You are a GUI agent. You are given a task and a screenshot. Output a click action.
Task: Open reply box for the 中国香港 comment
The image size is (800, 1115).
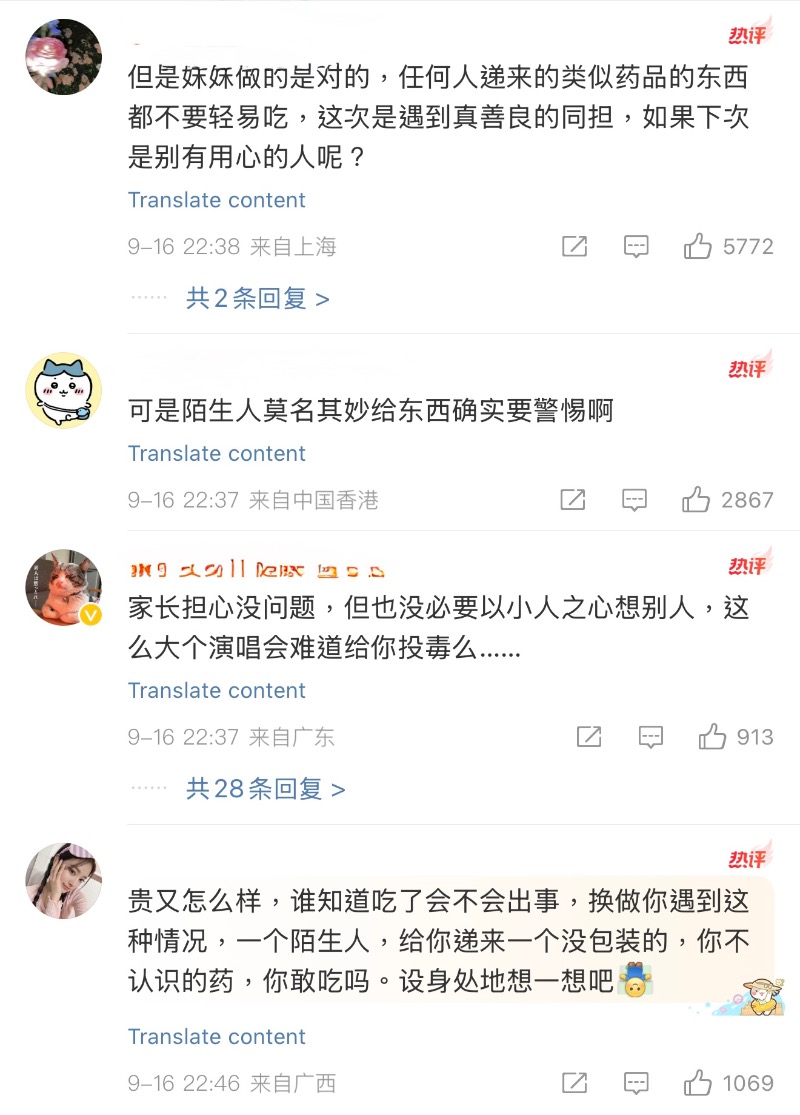[634, 499]
